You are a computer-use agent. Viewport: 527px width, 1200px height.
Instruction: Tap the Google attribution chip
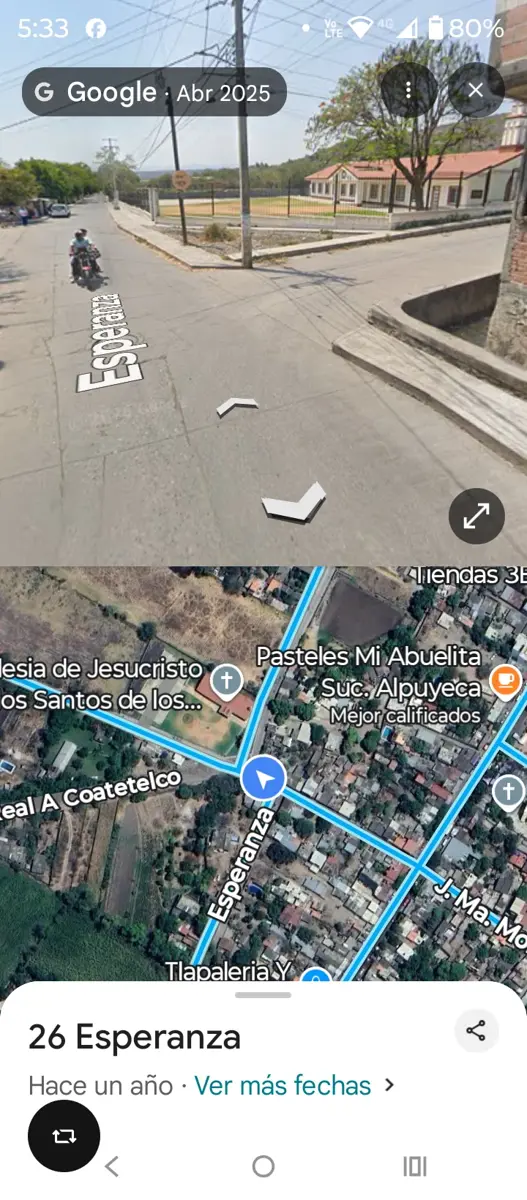pos(154,92)
